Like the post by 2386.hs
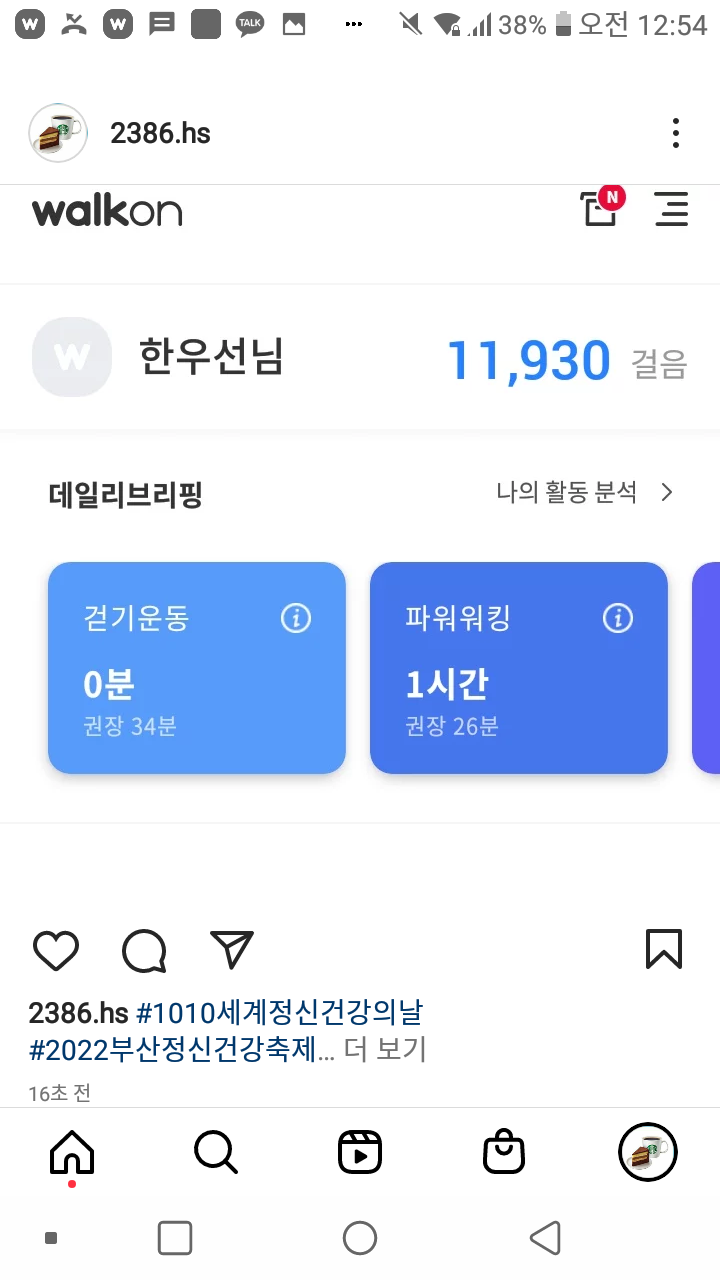 point(56,950)
